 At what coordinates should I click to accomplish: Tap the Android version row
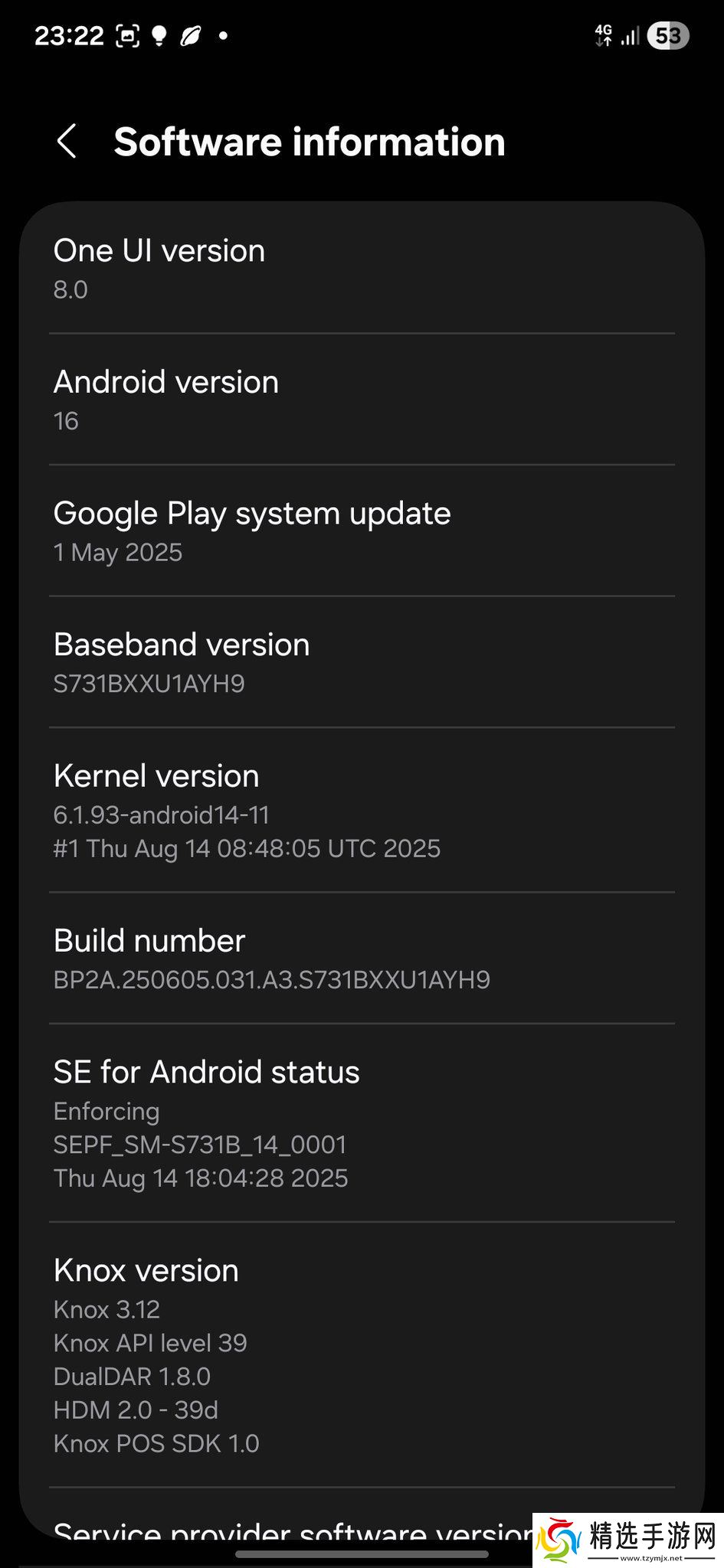tap(362, 400)
